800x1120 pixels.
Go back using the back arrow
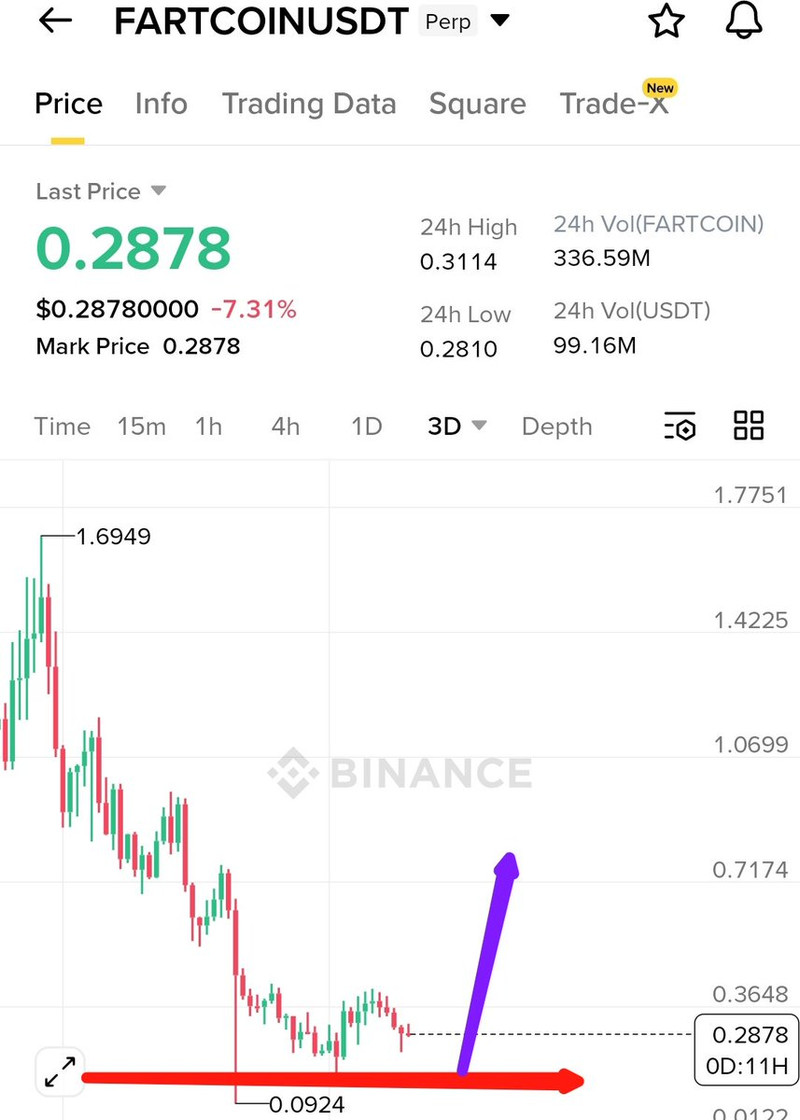pyautogui.click(x=55, y=21)
